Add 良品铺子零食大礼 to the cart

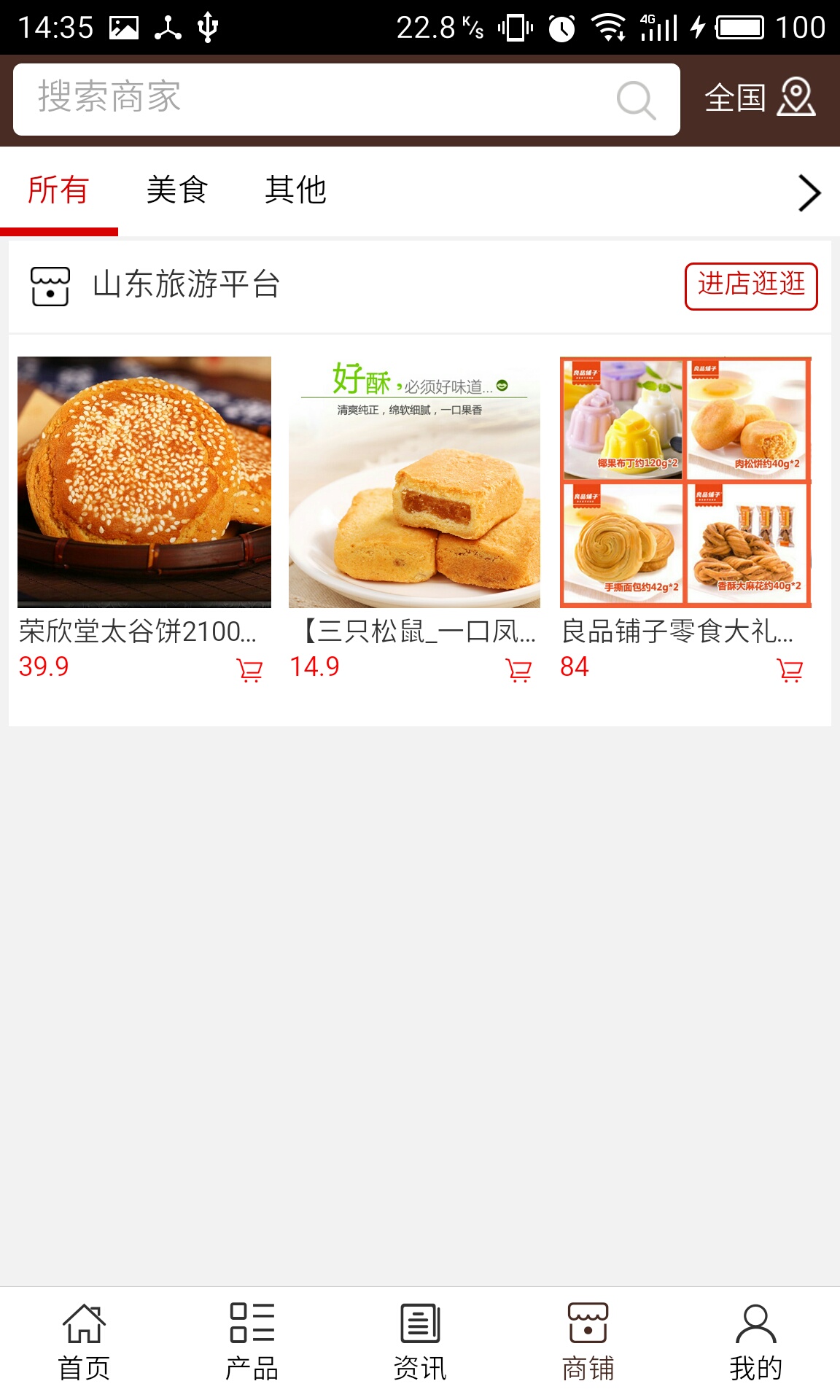[x=790, y=669]
